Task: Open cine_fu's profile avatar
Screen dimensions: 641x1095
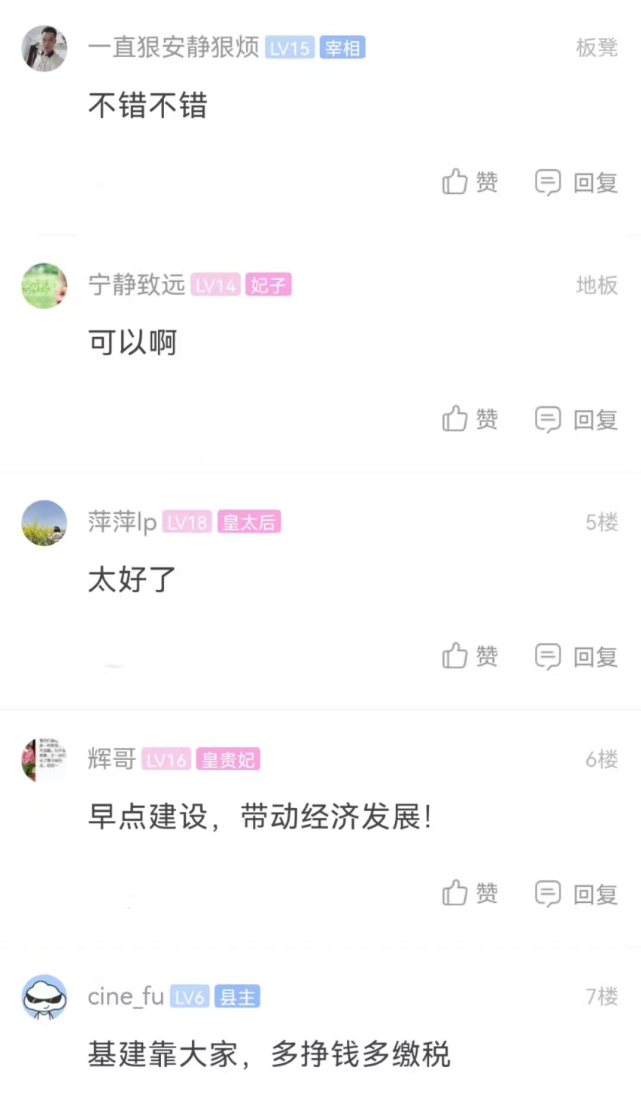Action: click(44, 997)
